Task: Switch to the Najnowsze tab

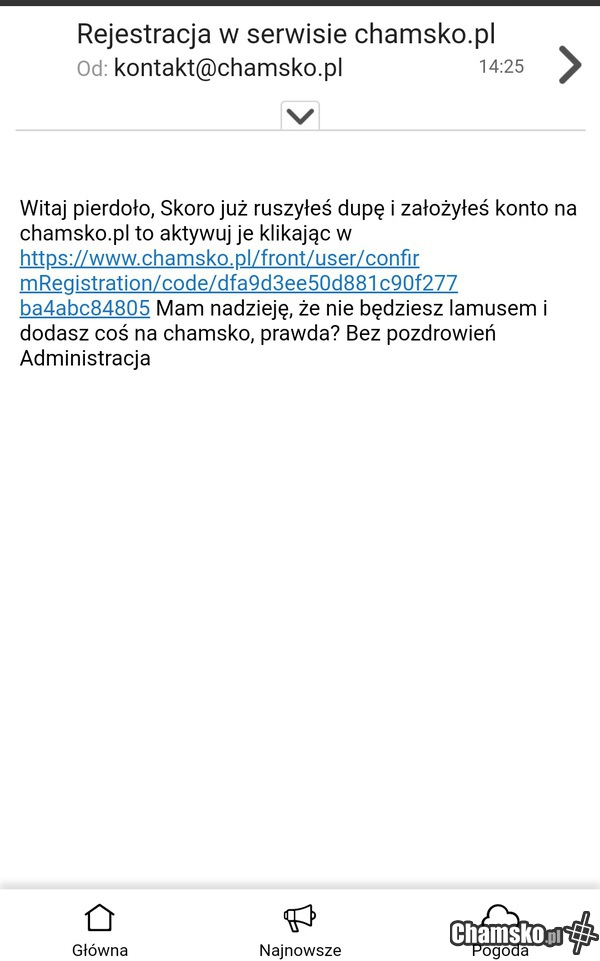Action: (300, 931)
